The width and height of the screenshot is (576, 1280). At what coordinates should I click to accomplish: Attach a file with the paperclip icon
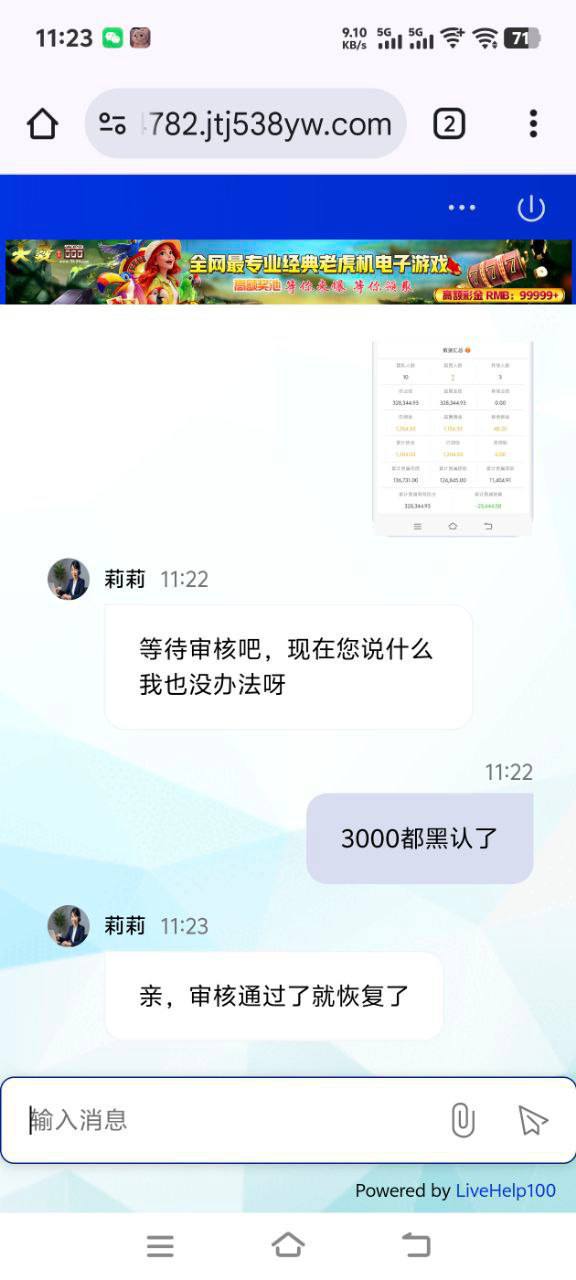462,1120
